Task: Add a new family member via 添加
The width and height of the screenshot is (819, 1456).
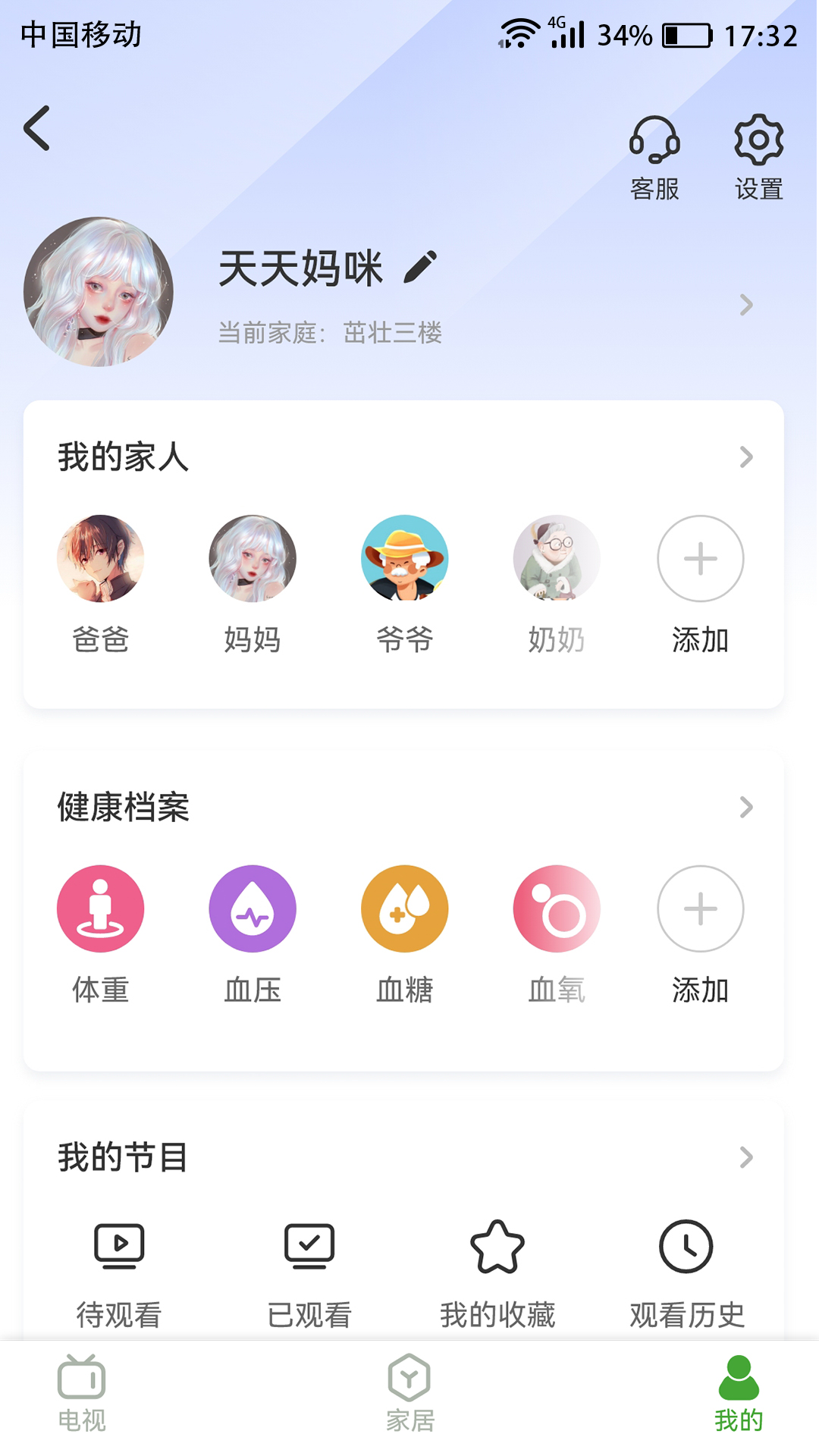Action: click(699, 559)
